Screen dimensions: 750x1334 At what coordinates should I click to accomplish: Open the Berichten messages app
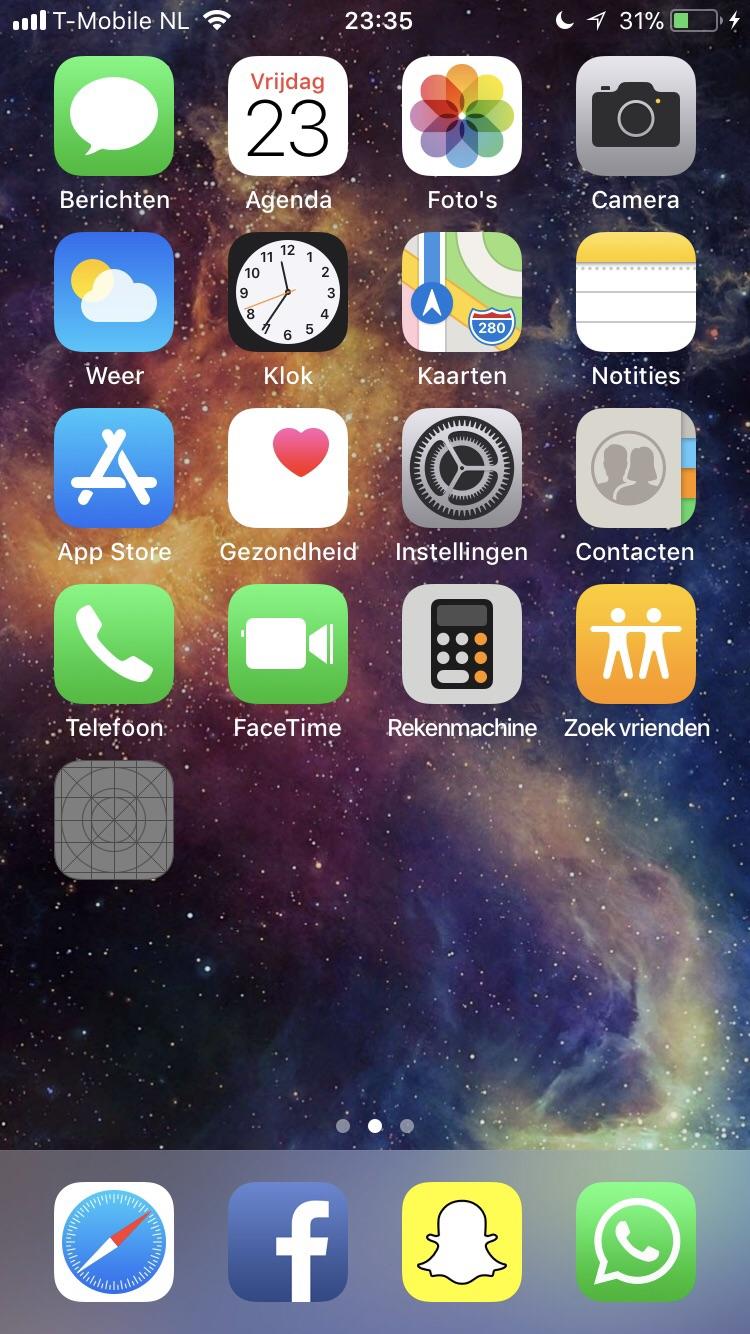114,115
